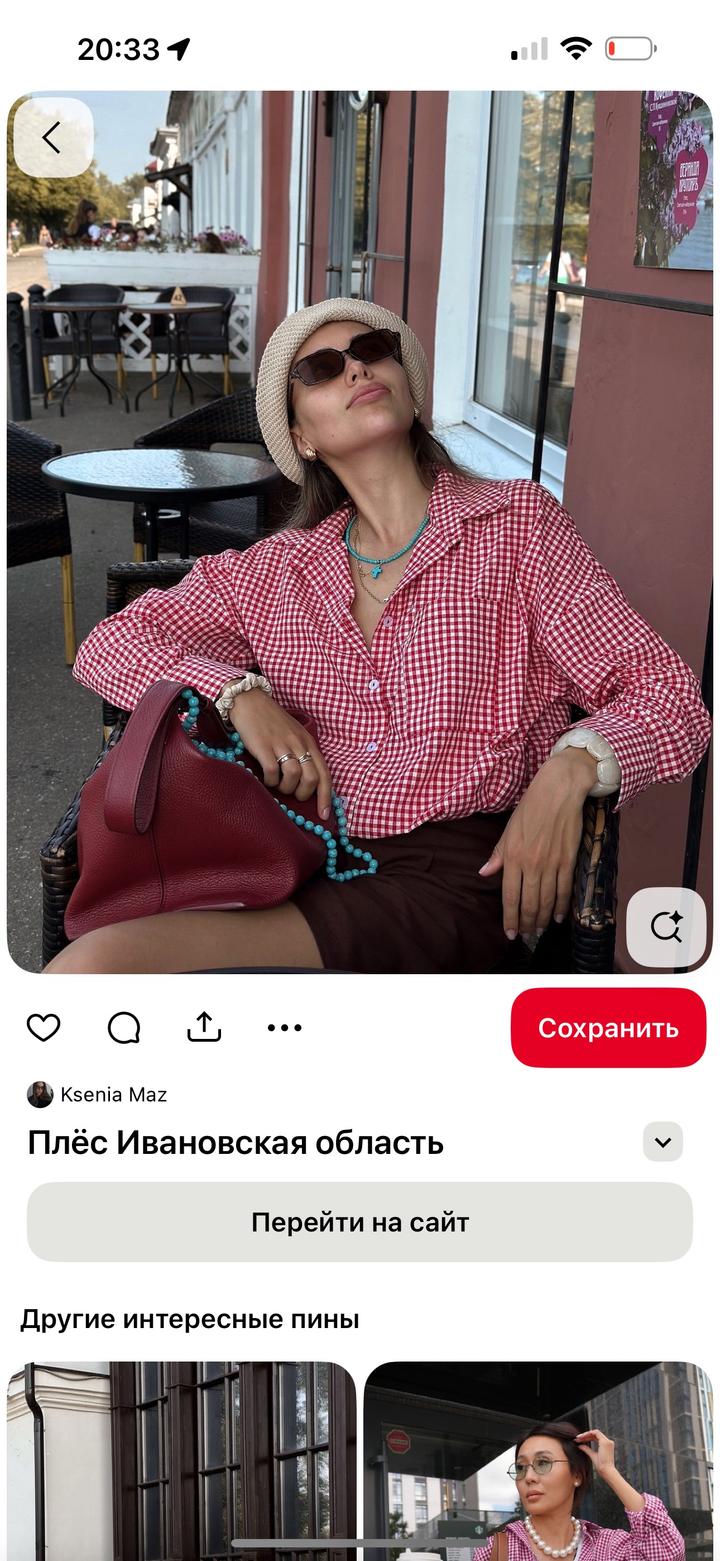The height and width of the screenshot is (1561, 720).
Task: Tap the red Сохранить button
Action: coord(608,1028)
